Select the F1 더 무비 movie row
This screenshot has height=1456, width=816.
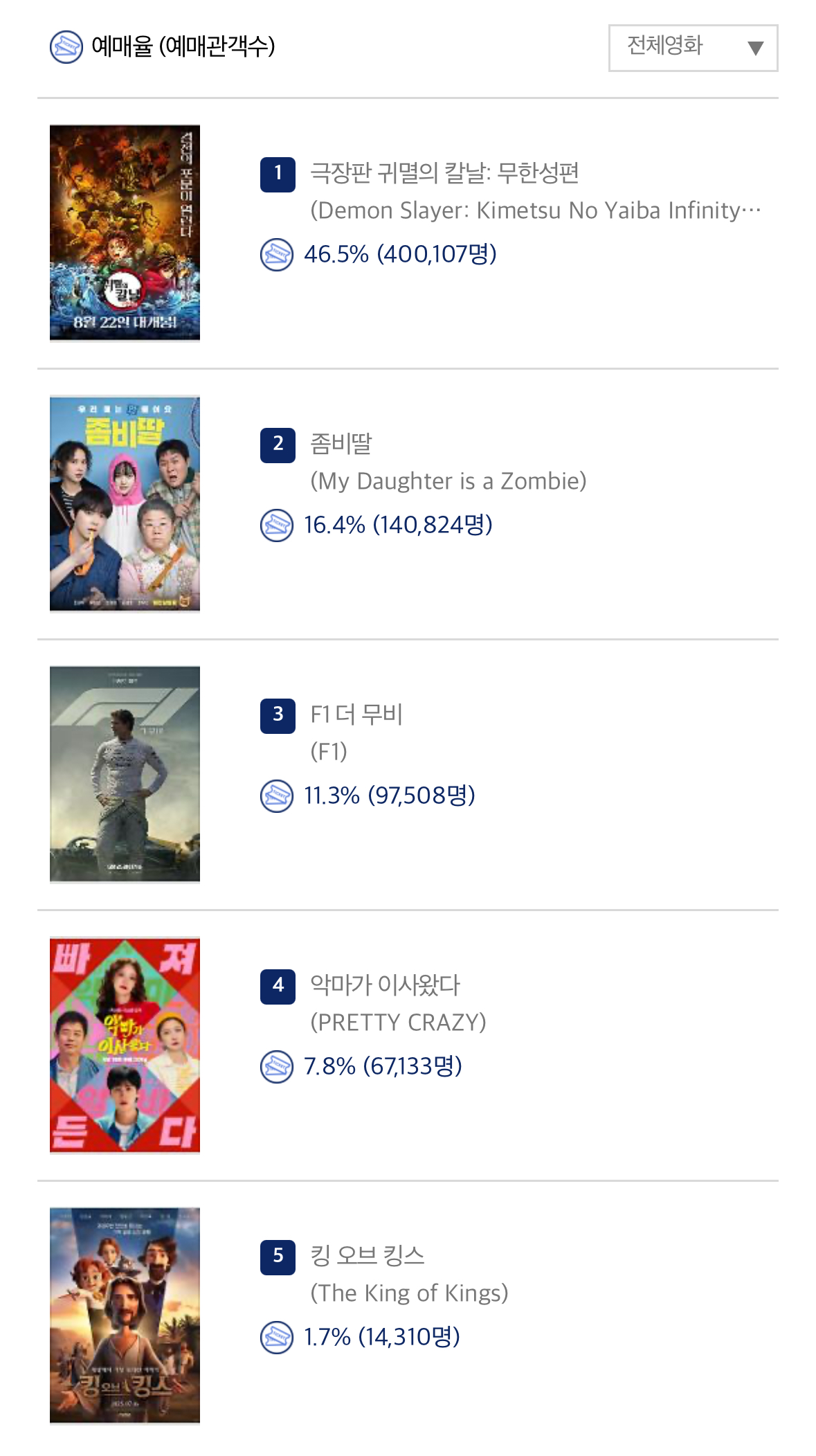[x=408, y=775]
